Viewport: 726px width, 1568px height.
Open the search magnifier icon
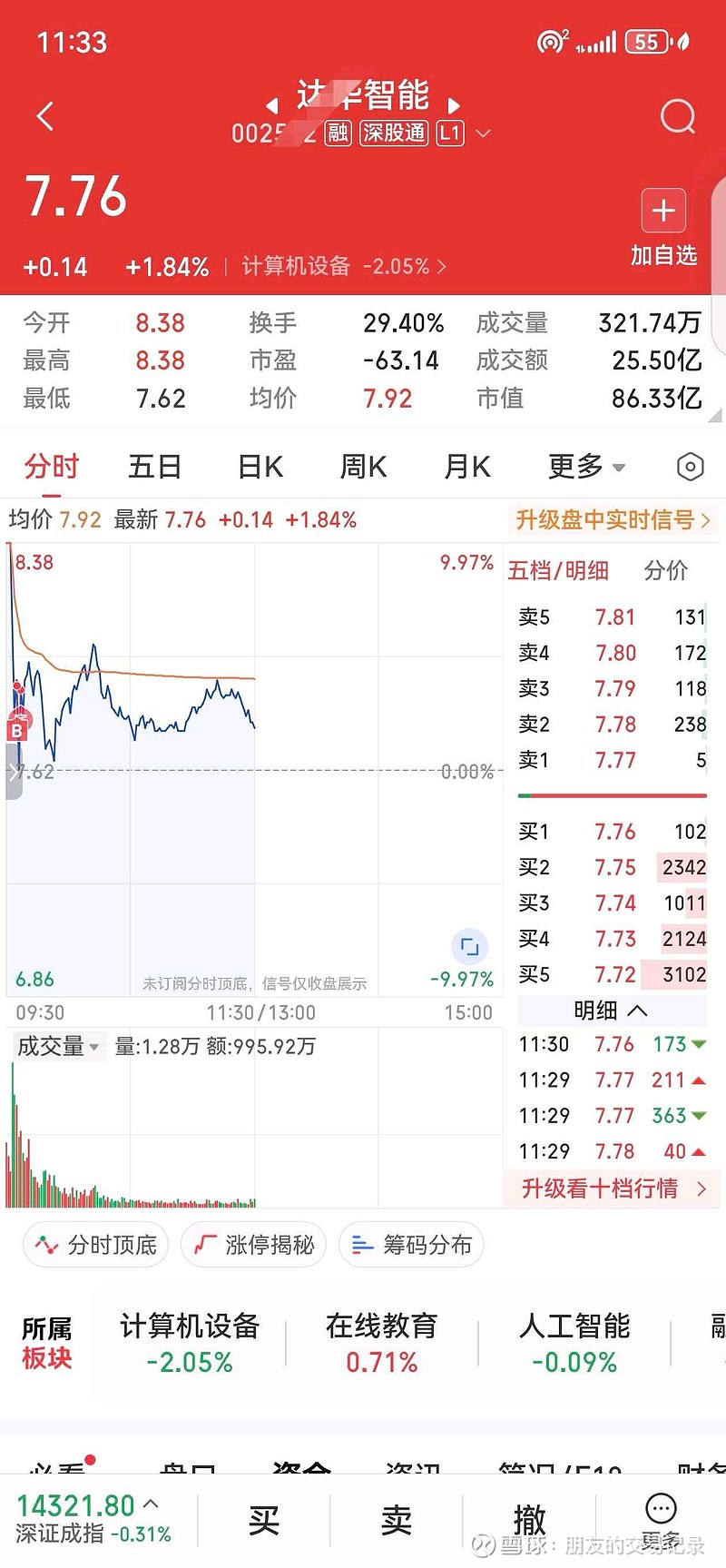[x=677, y=116]
